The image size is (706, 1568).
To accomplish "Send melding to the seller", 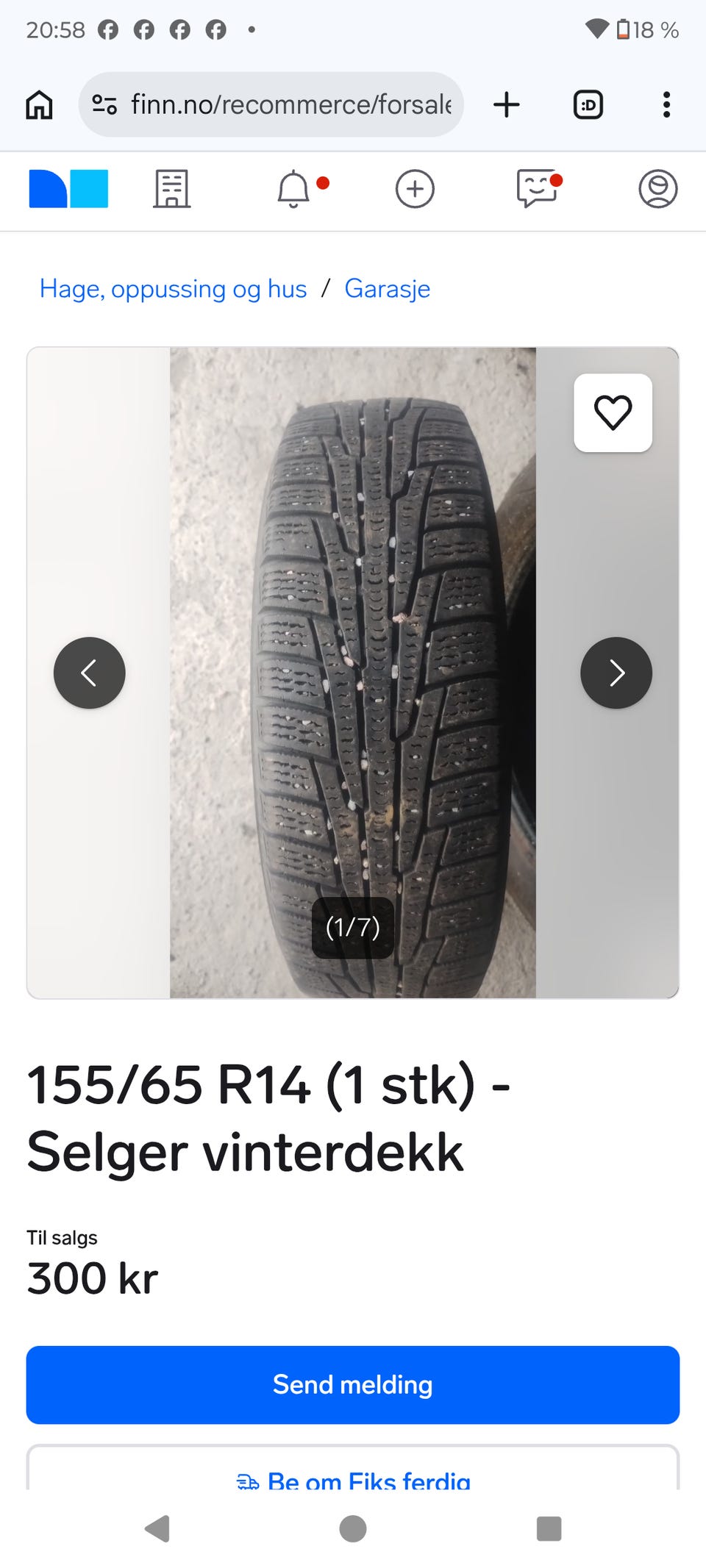I will pos(353,1385).
